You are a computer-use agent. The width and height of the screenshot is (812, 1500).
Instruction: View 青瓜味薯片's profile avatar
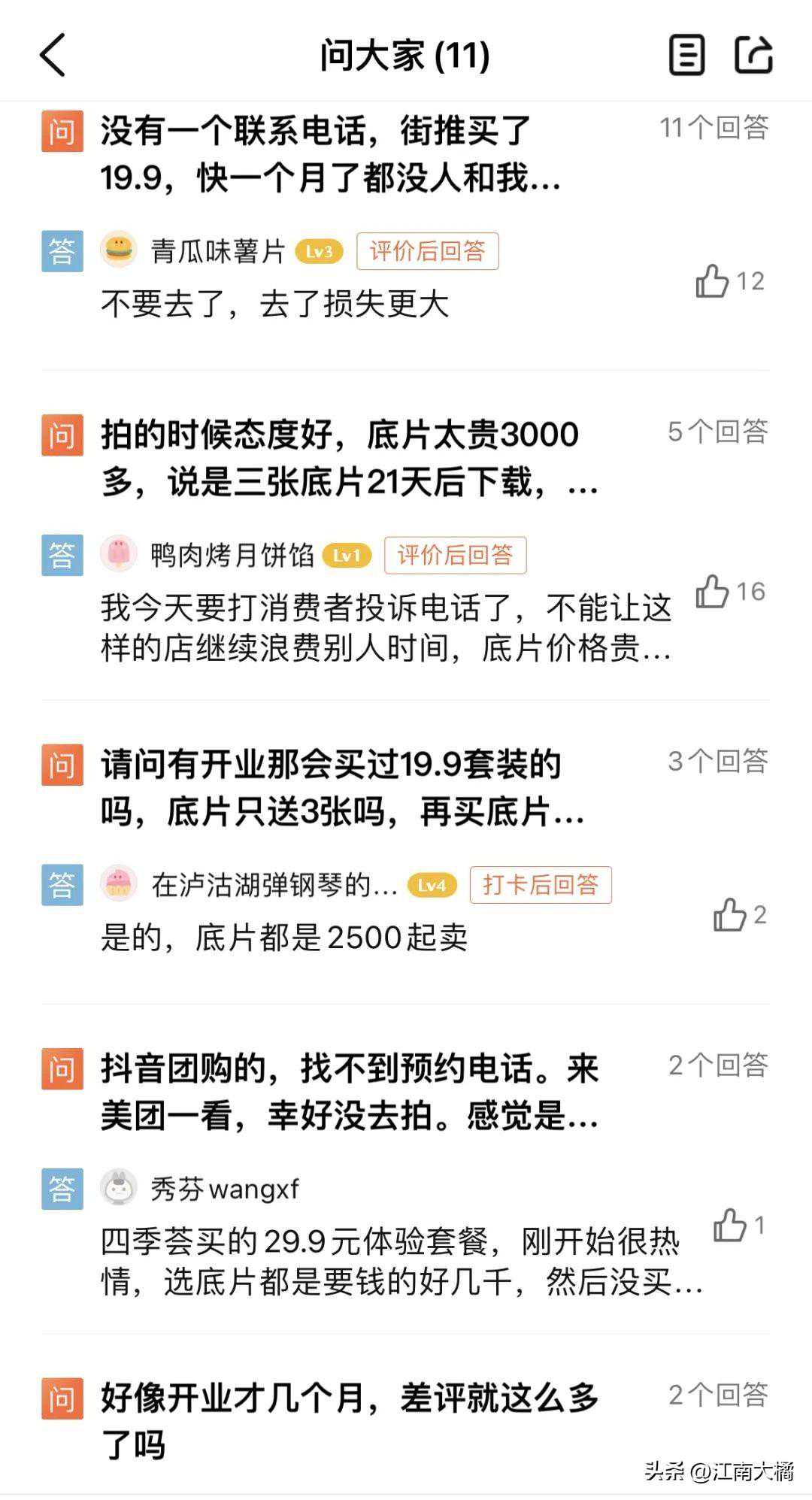pos(118,250)
